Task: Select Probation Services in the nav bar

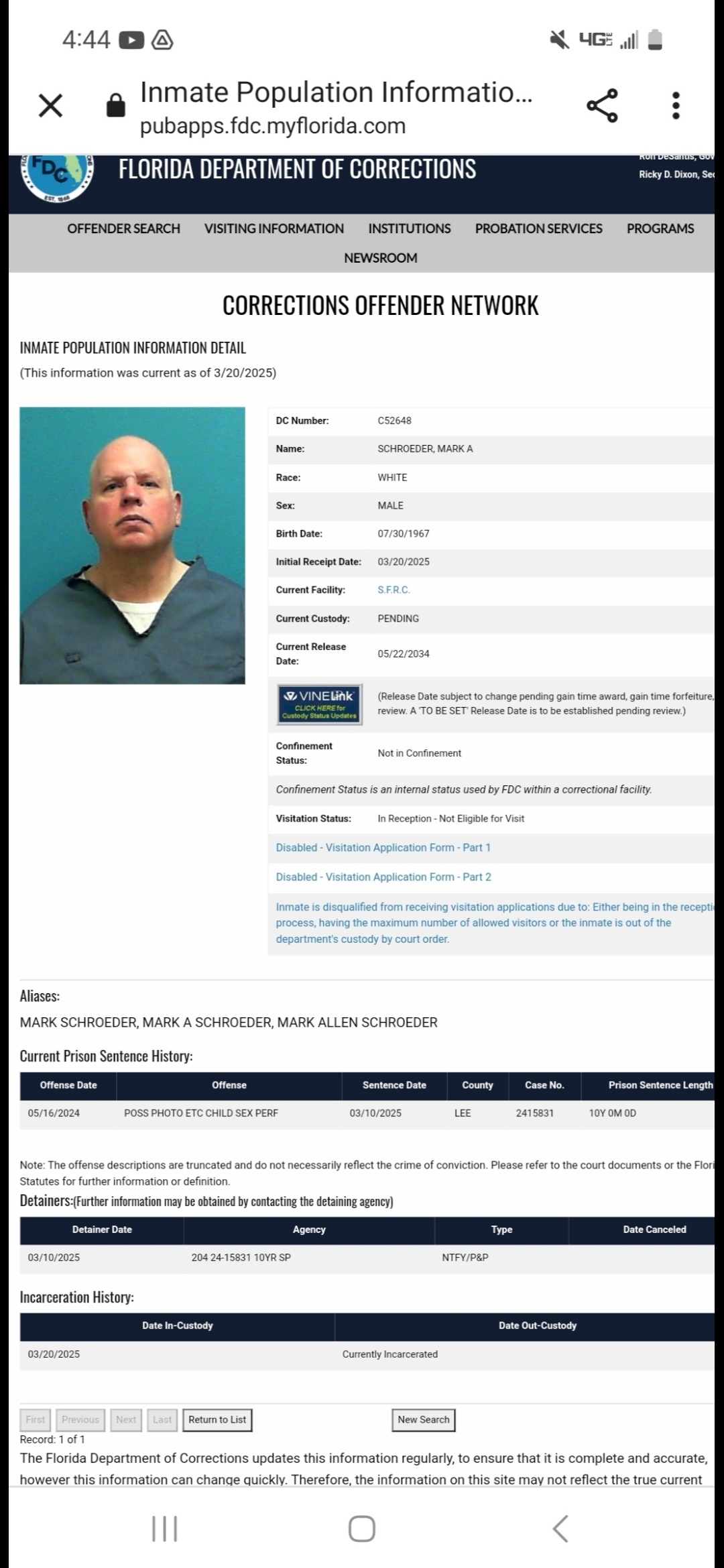Action: [539, 228]
